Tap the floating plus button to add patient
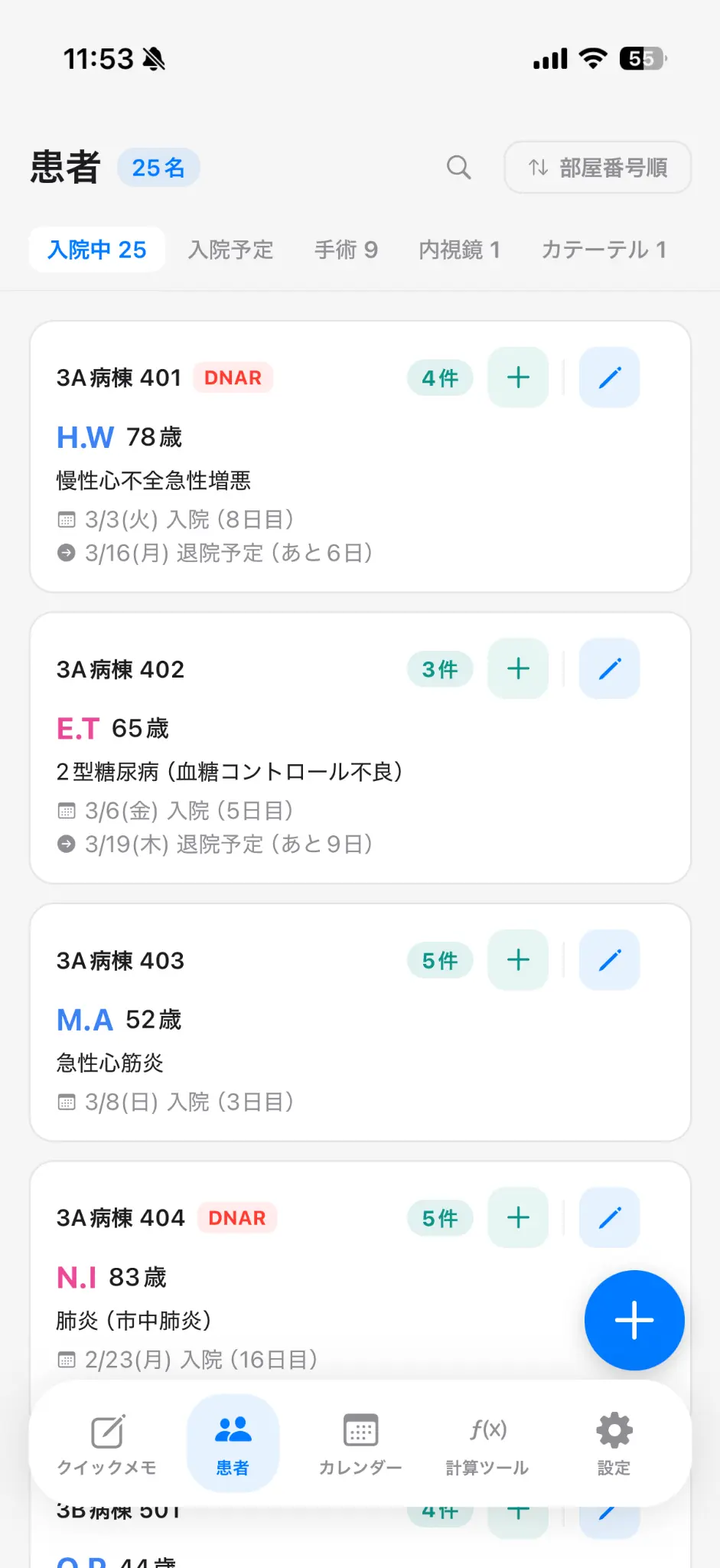This screenshot has width=720, height=1568. click(634, 1320)
